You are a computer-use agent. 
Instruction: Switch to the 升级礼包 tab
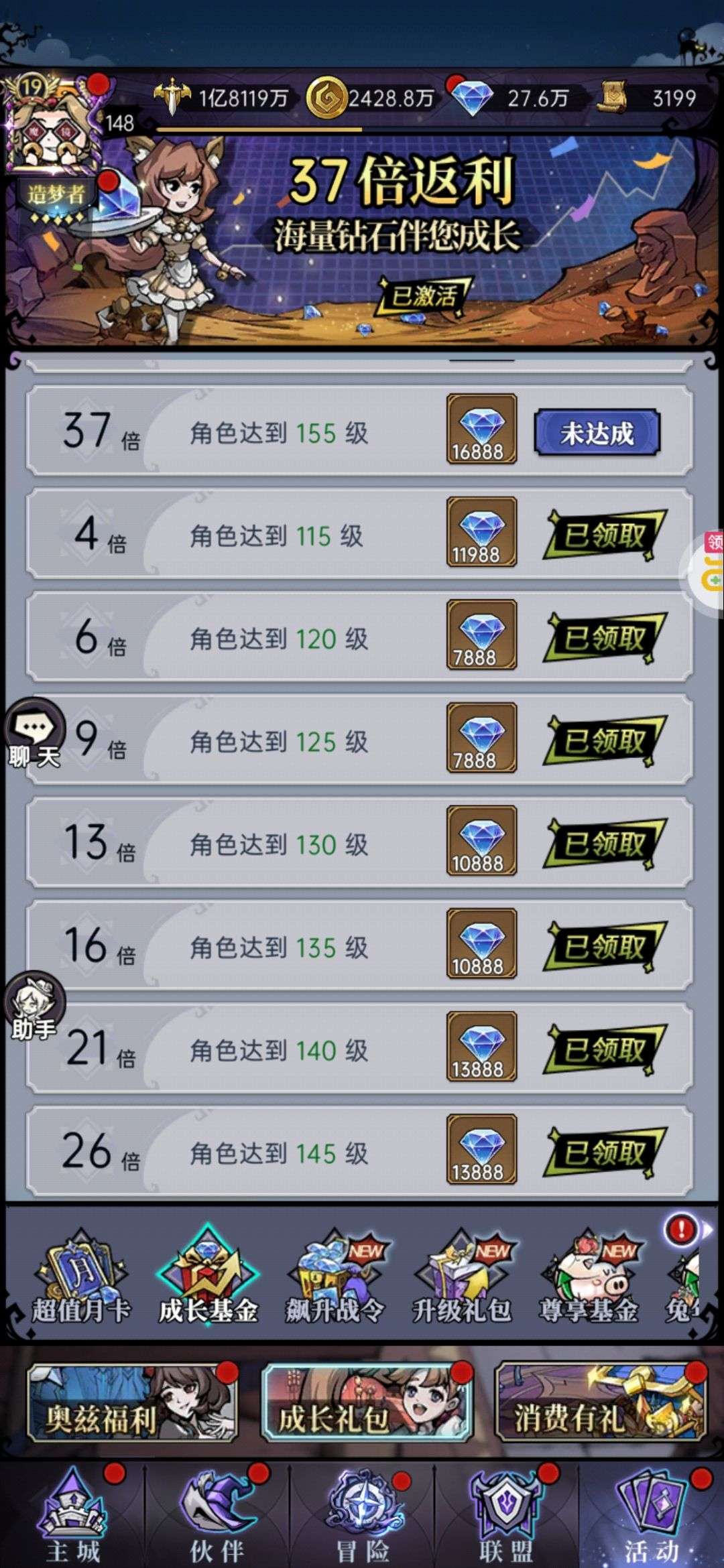[x=462, y=1277]
